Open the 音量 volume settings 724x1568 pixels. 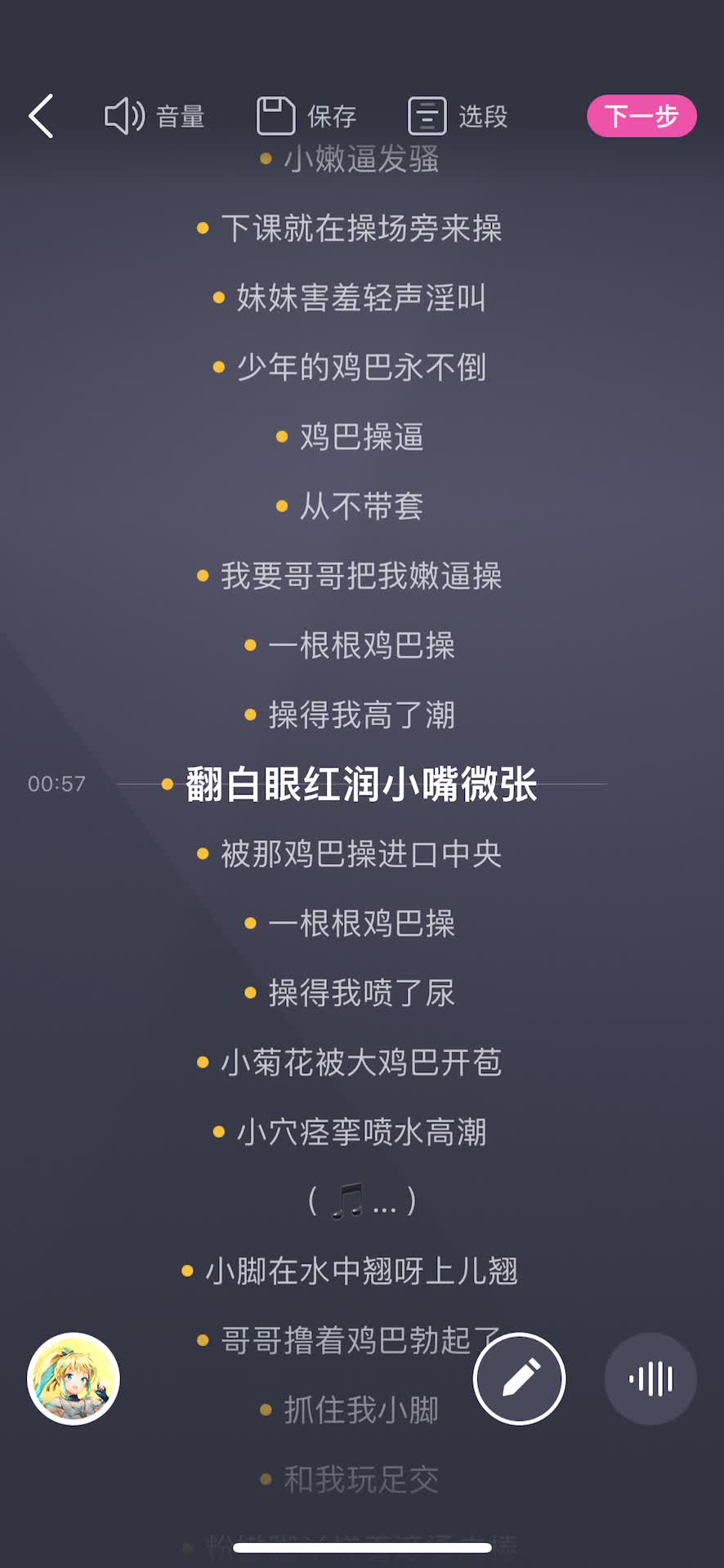coord(154,116)
